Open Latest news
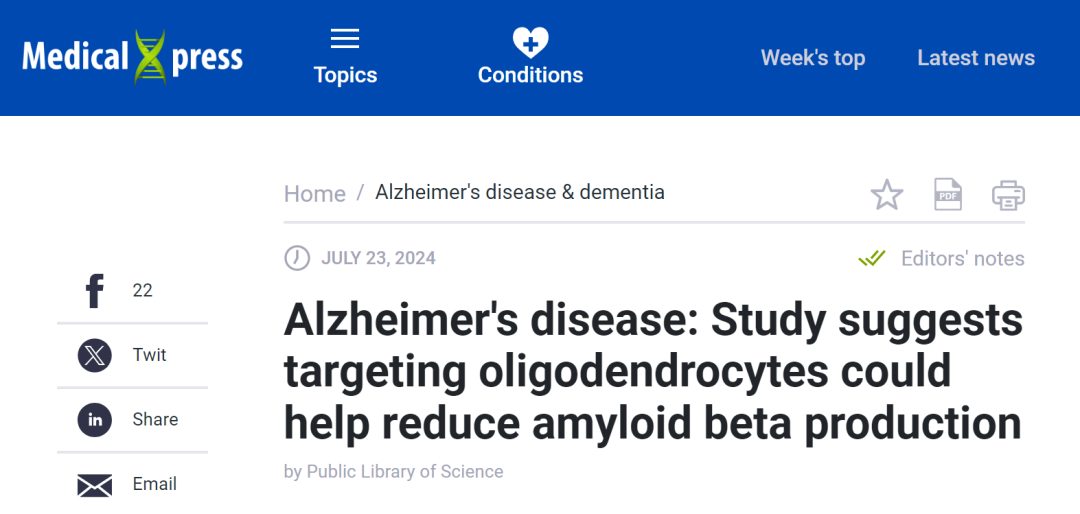 975,58
